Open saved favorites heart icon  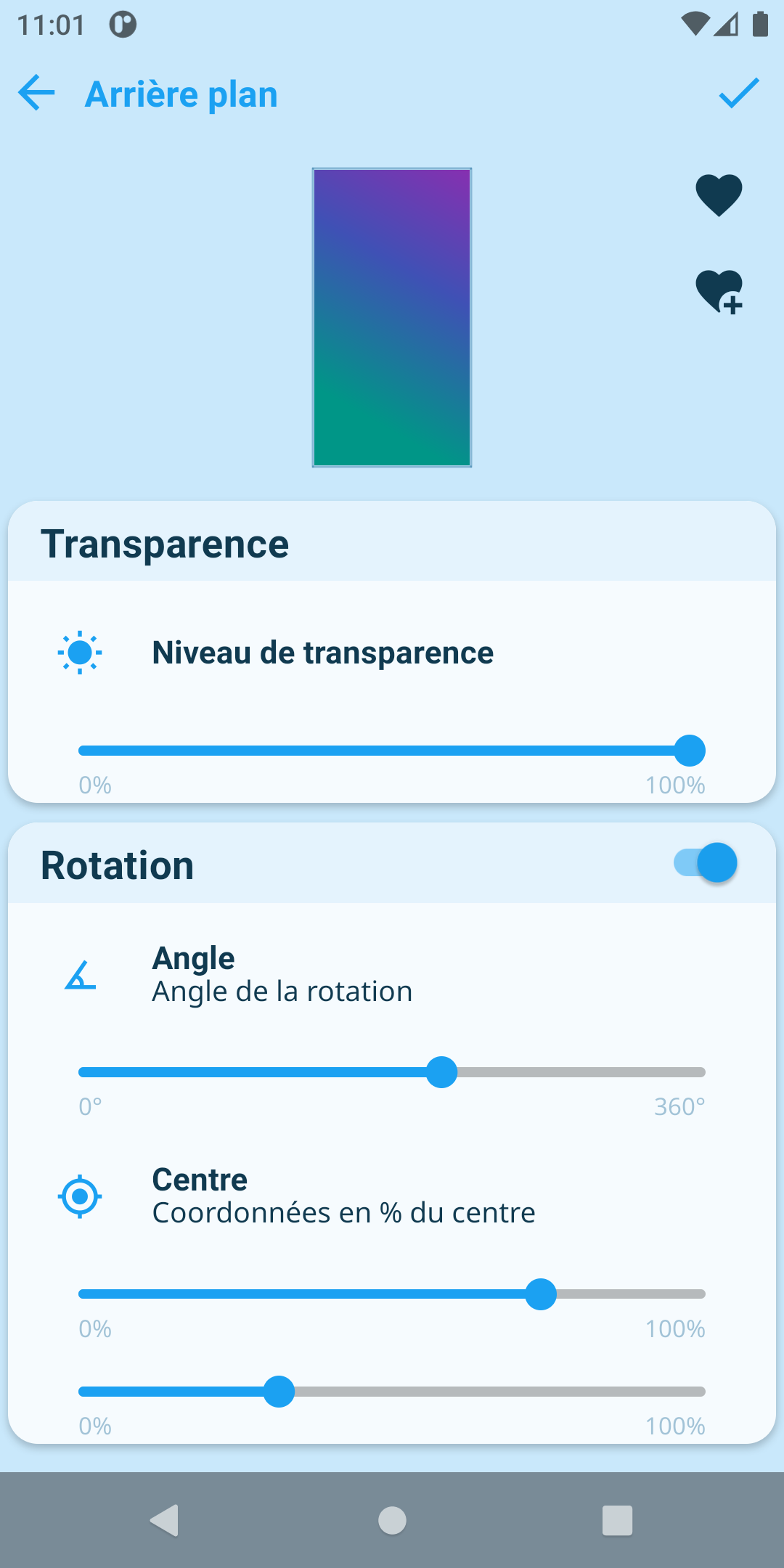719,195
